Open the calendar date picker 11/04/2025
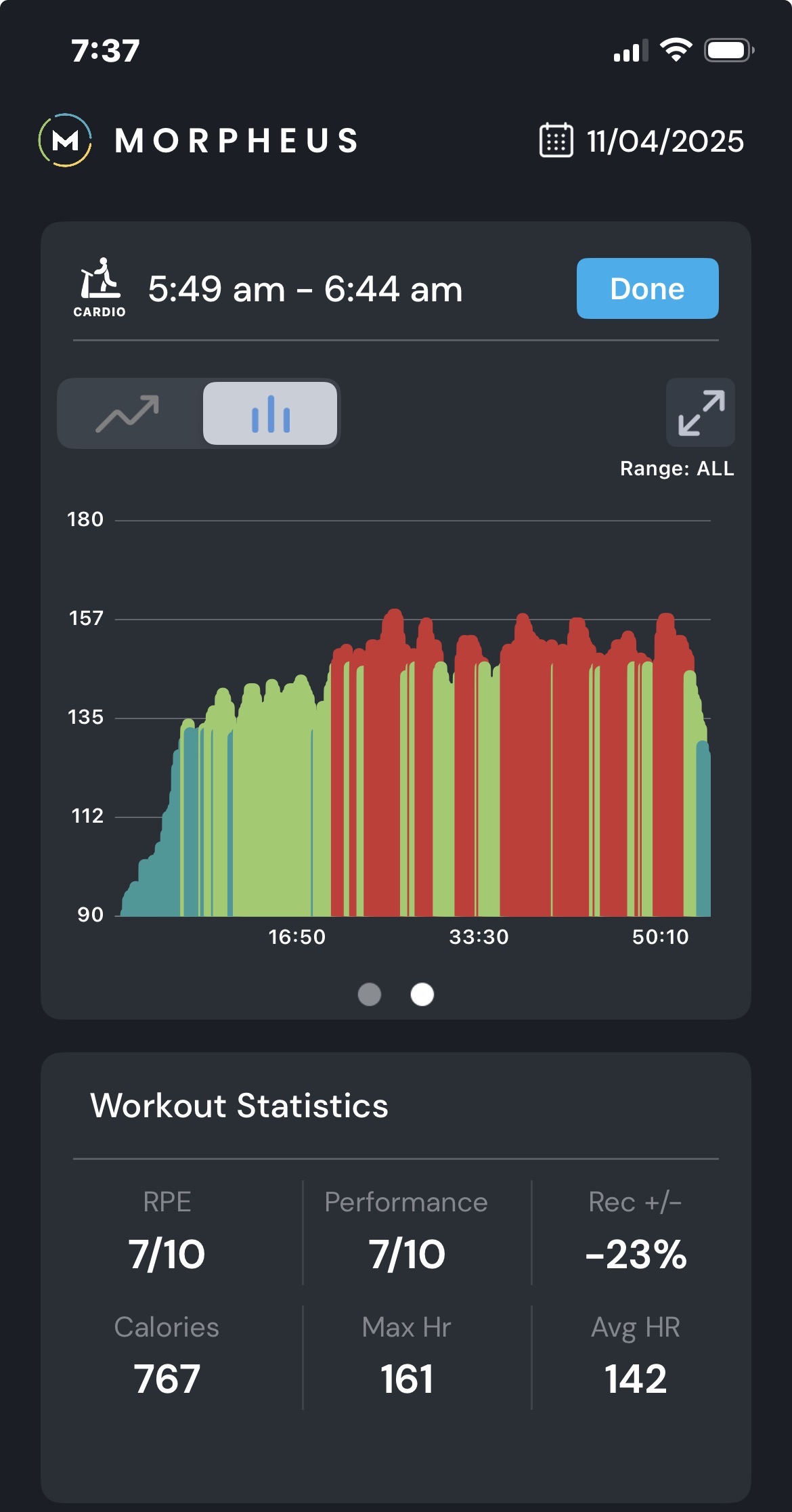Viewport: 792px width, 1512px height. (x=642, y=141)
